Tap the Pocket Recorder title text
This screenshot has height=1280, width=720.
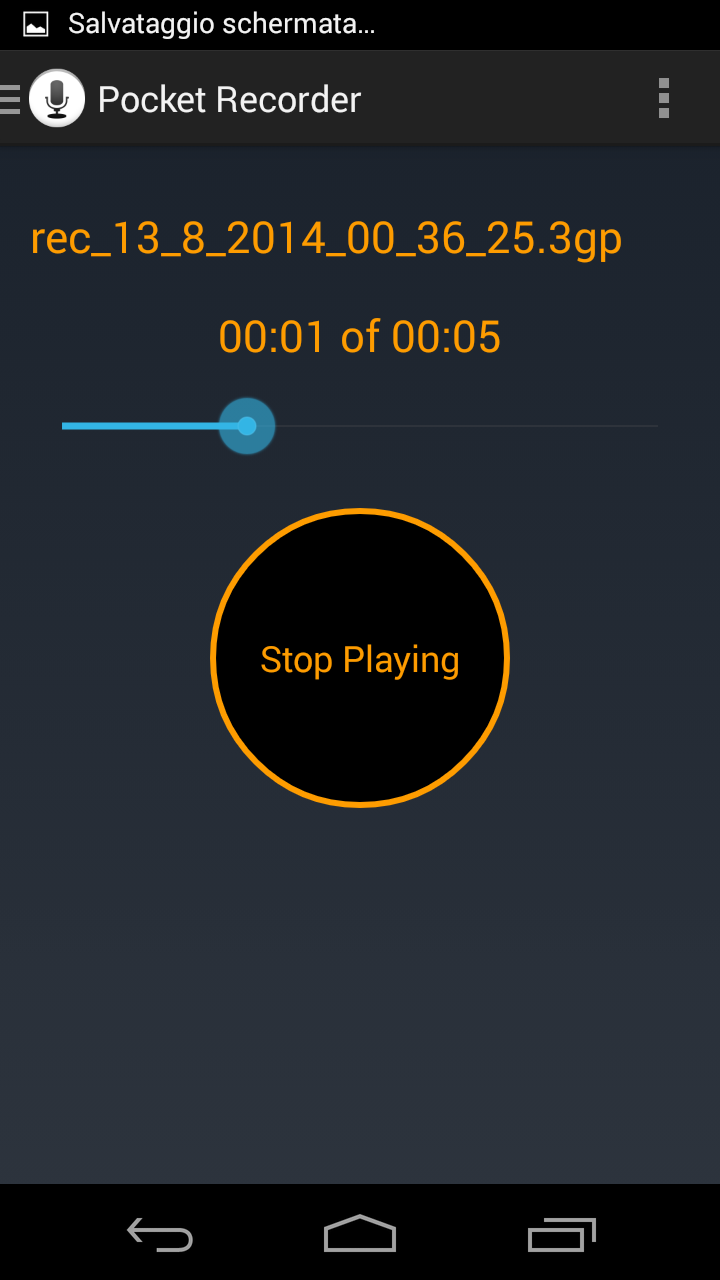228,98
